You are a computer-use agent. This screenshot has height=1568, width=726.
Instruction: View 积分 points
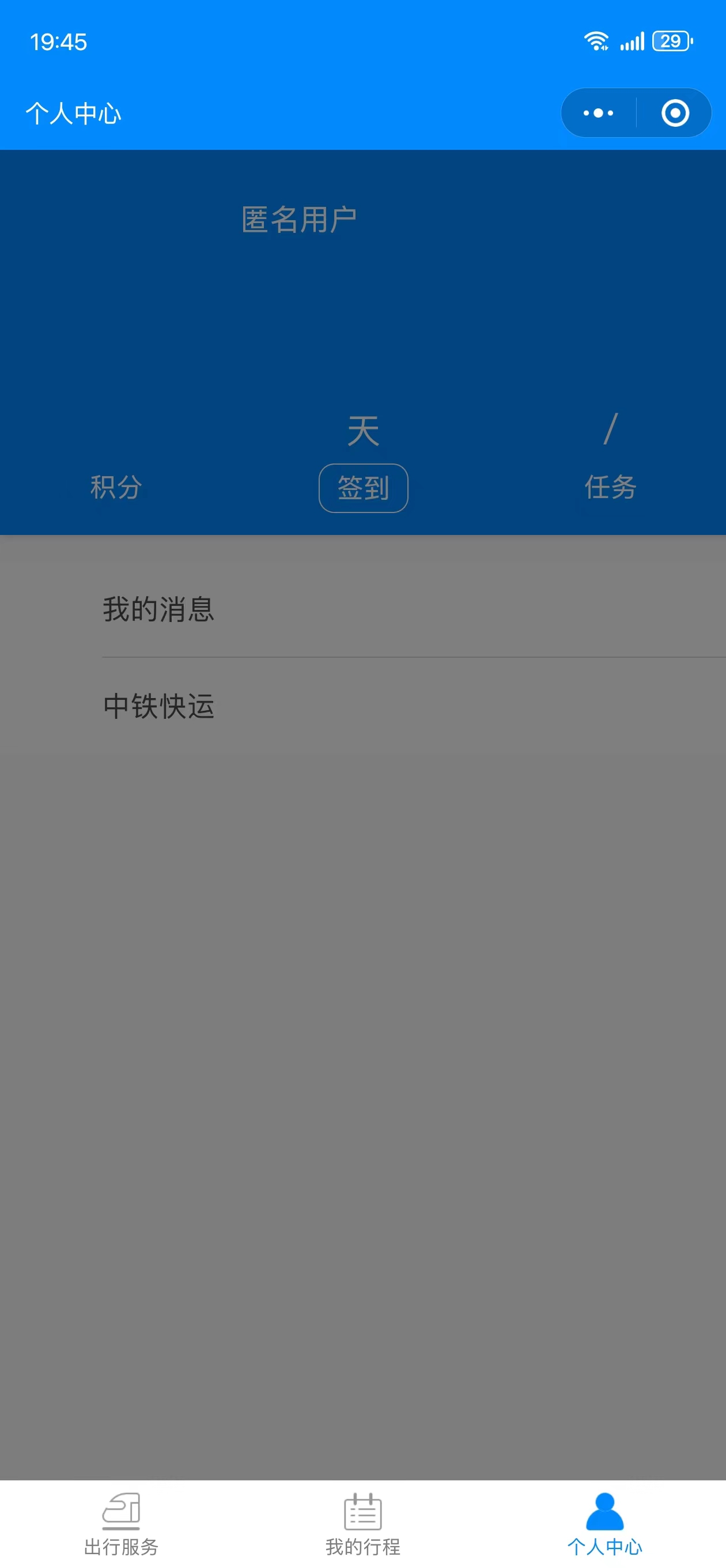(116, 487)
